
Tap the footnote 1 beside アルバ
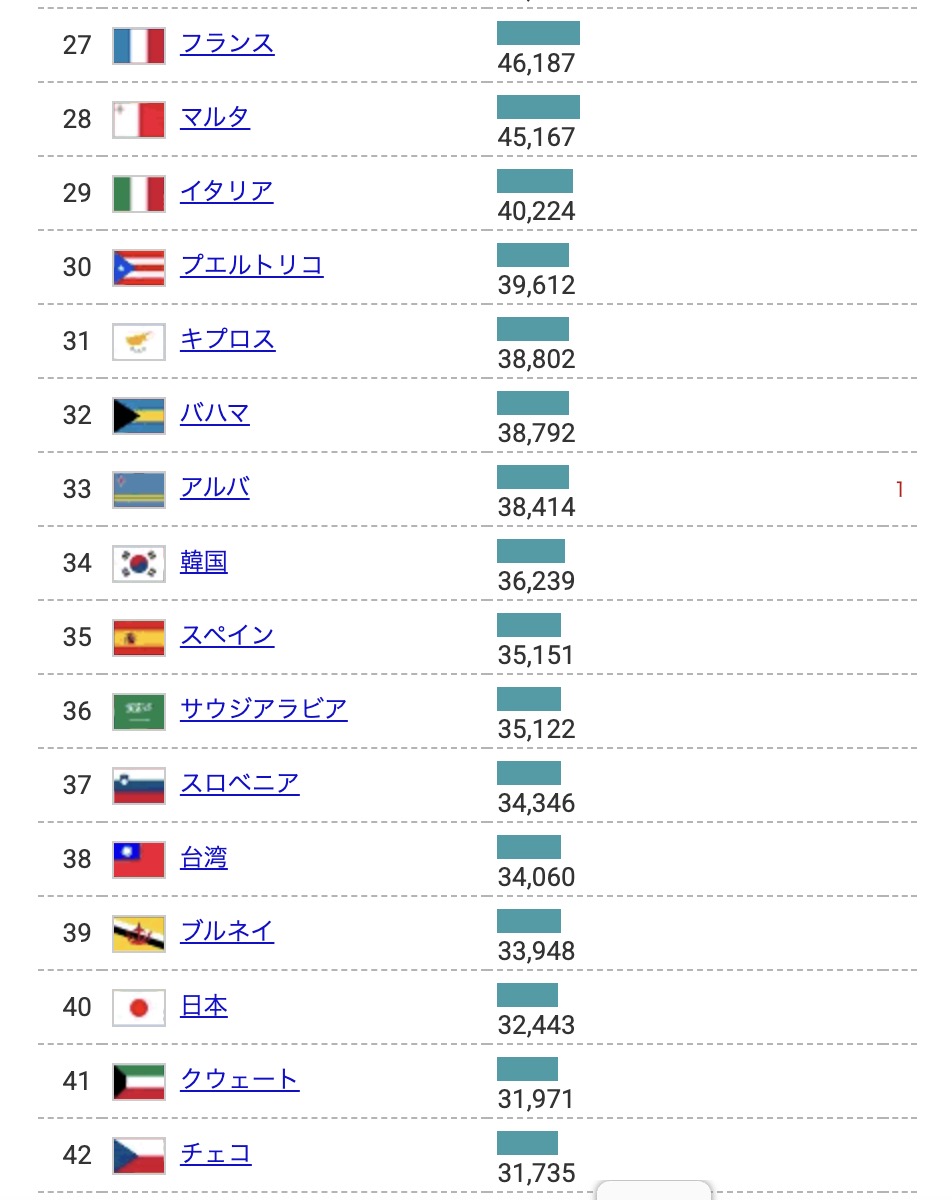click(x=900, y=489)
